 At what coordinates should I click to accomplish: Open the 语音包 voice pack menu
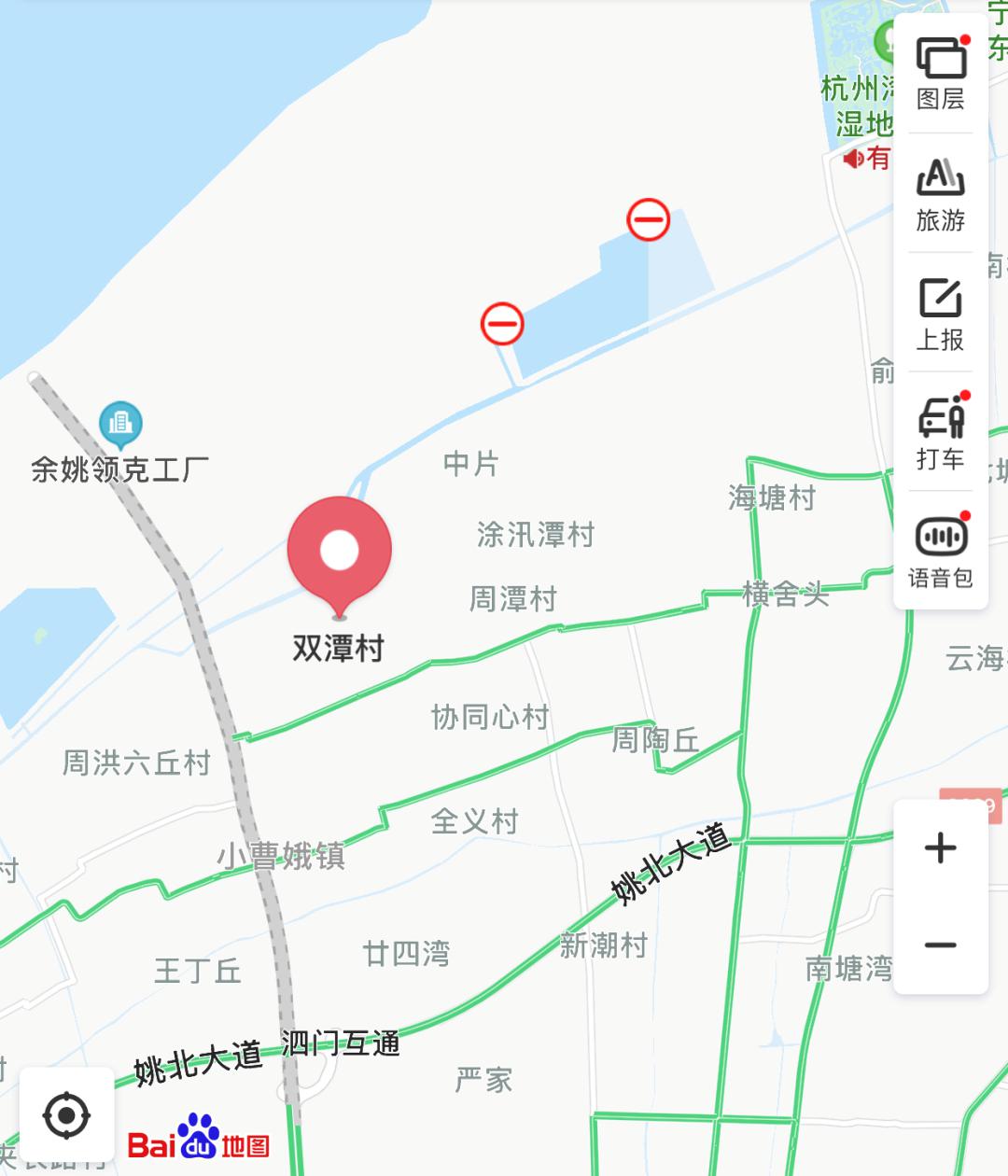point(941,552)
